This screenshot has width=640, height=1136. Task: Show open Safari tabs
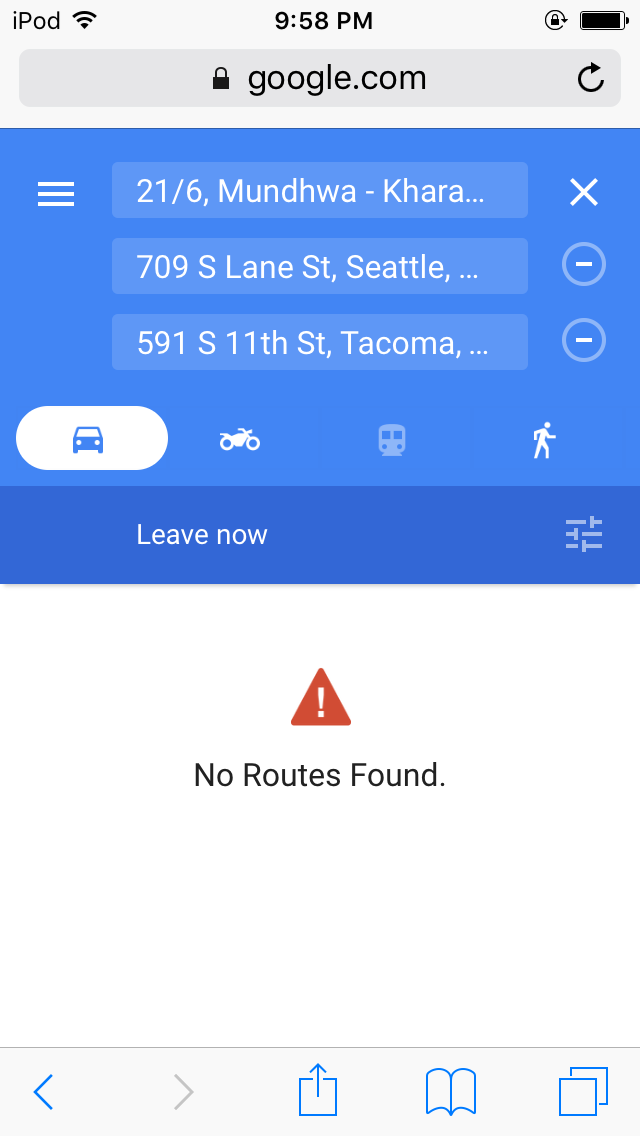click(583, 1091)
